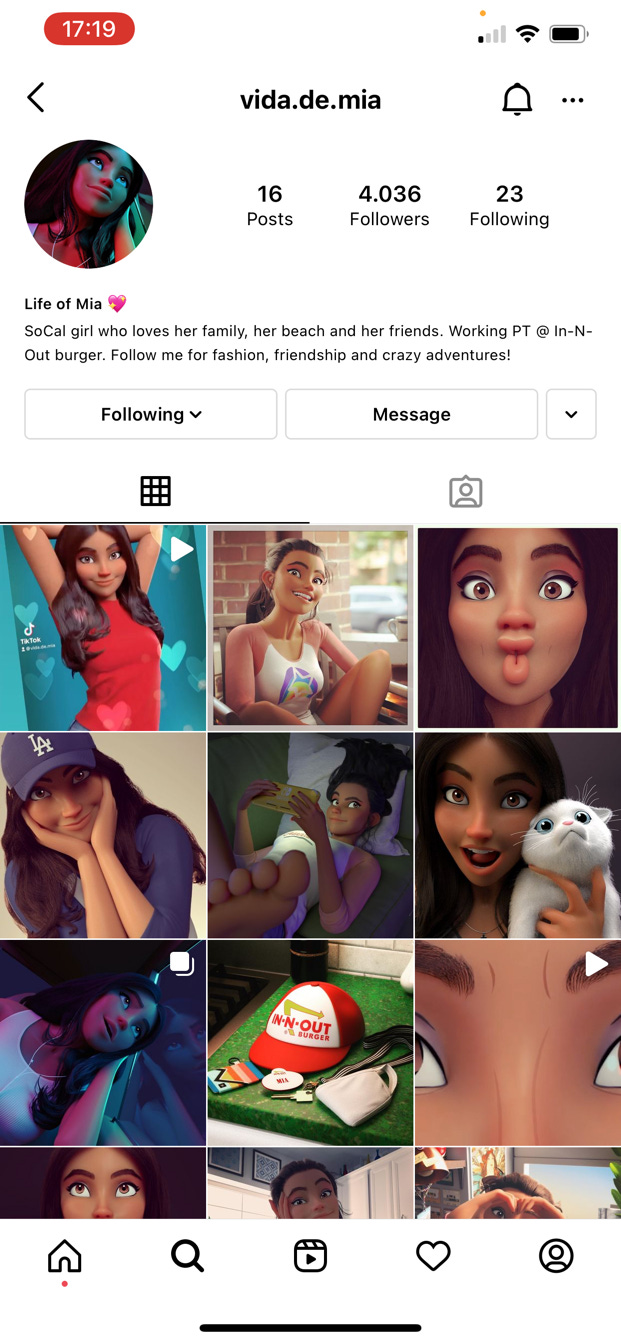Open the 23 Following list
Image resolution: width=621 pixels, height=1344 pixels.
pos(509,205)
